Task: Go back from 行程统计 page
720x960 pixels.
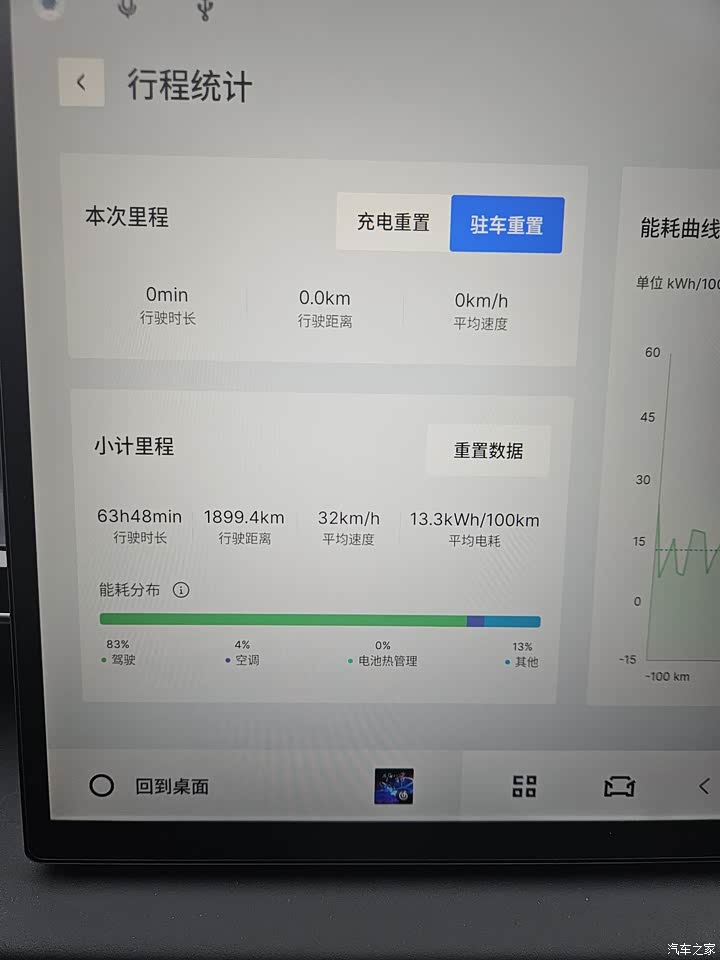Action: click(81, 83)
